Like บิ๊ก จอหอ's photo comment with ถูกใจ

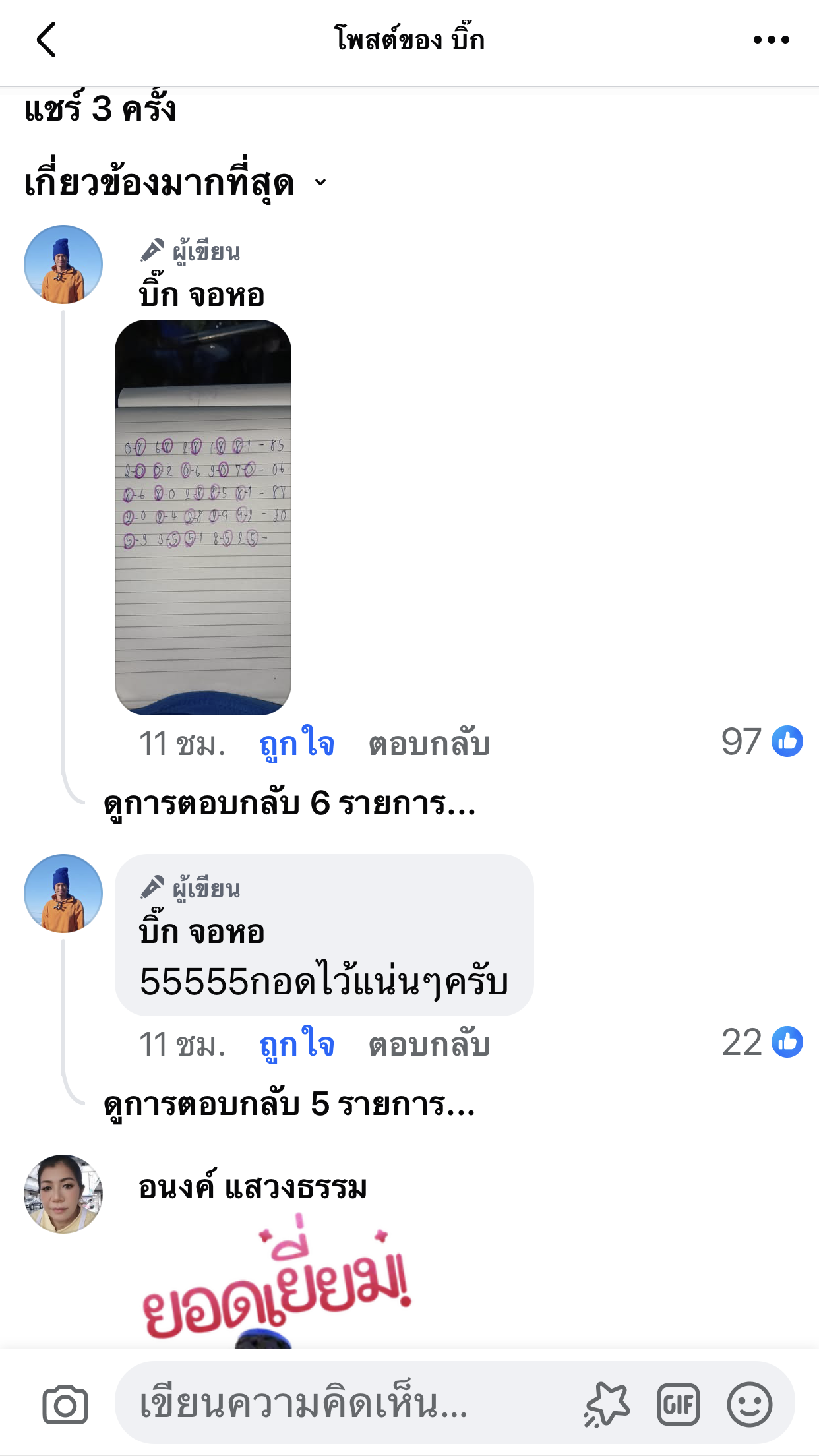tap(295, 744)
